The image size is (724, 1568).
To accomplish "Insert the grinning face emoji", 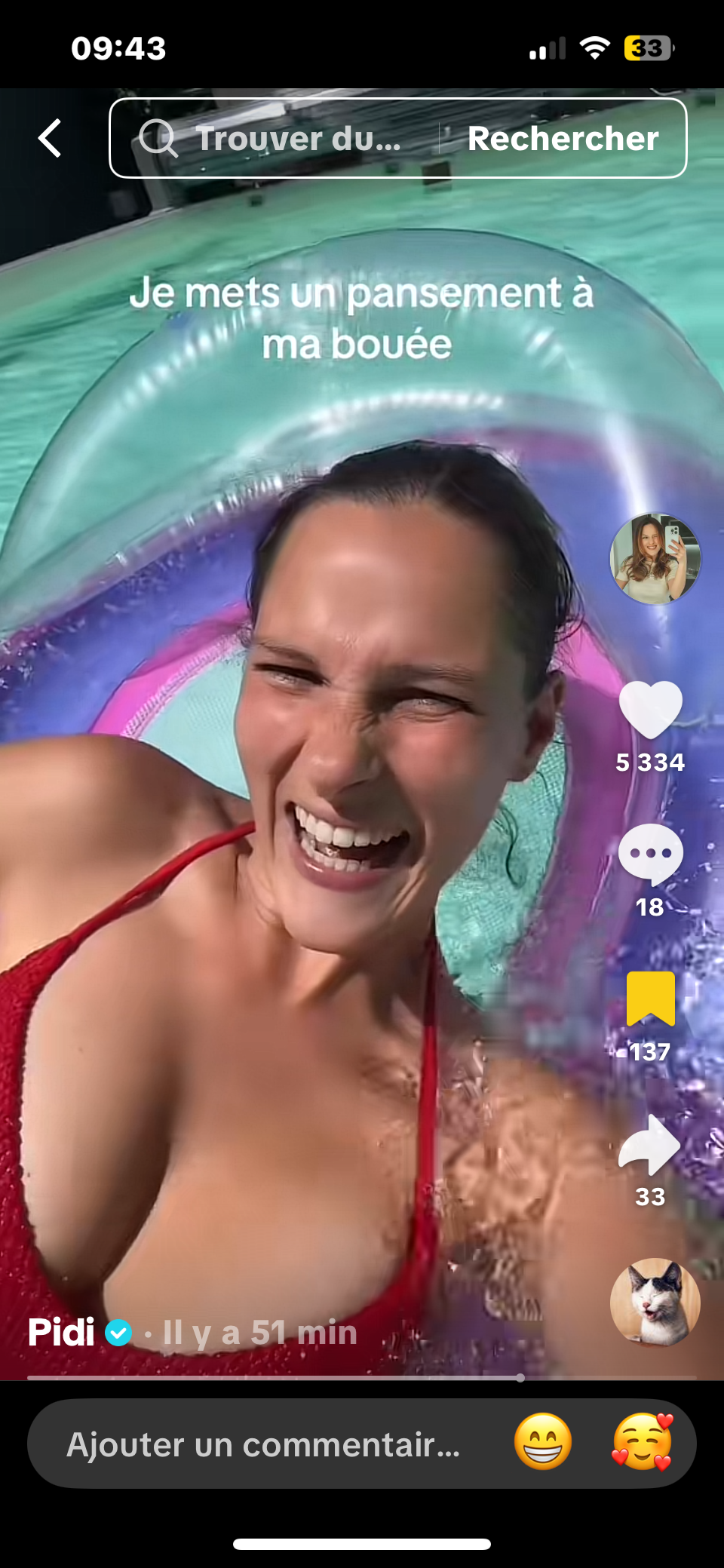I will tap(543, 1442).
